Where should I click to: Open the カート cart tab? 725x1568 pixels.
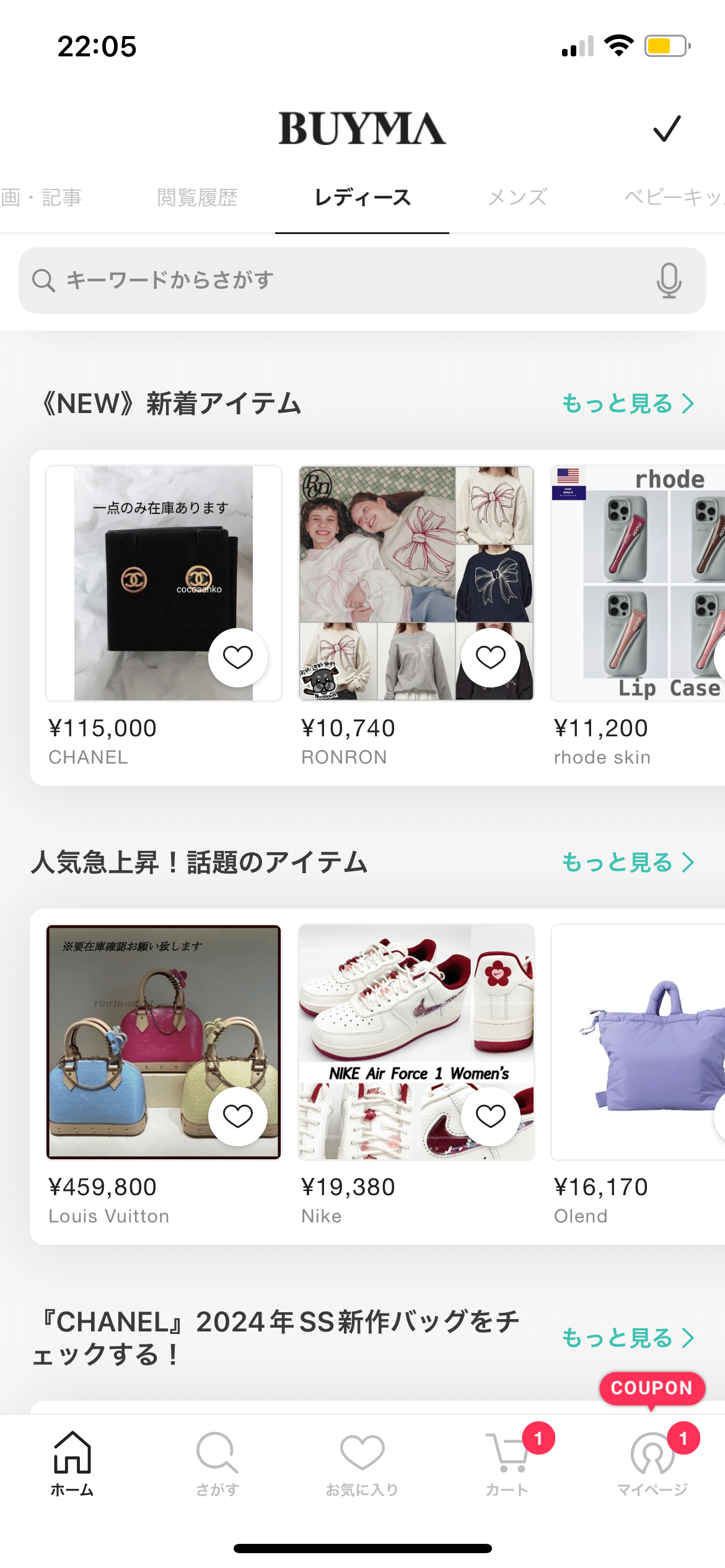coord(507,1463)
